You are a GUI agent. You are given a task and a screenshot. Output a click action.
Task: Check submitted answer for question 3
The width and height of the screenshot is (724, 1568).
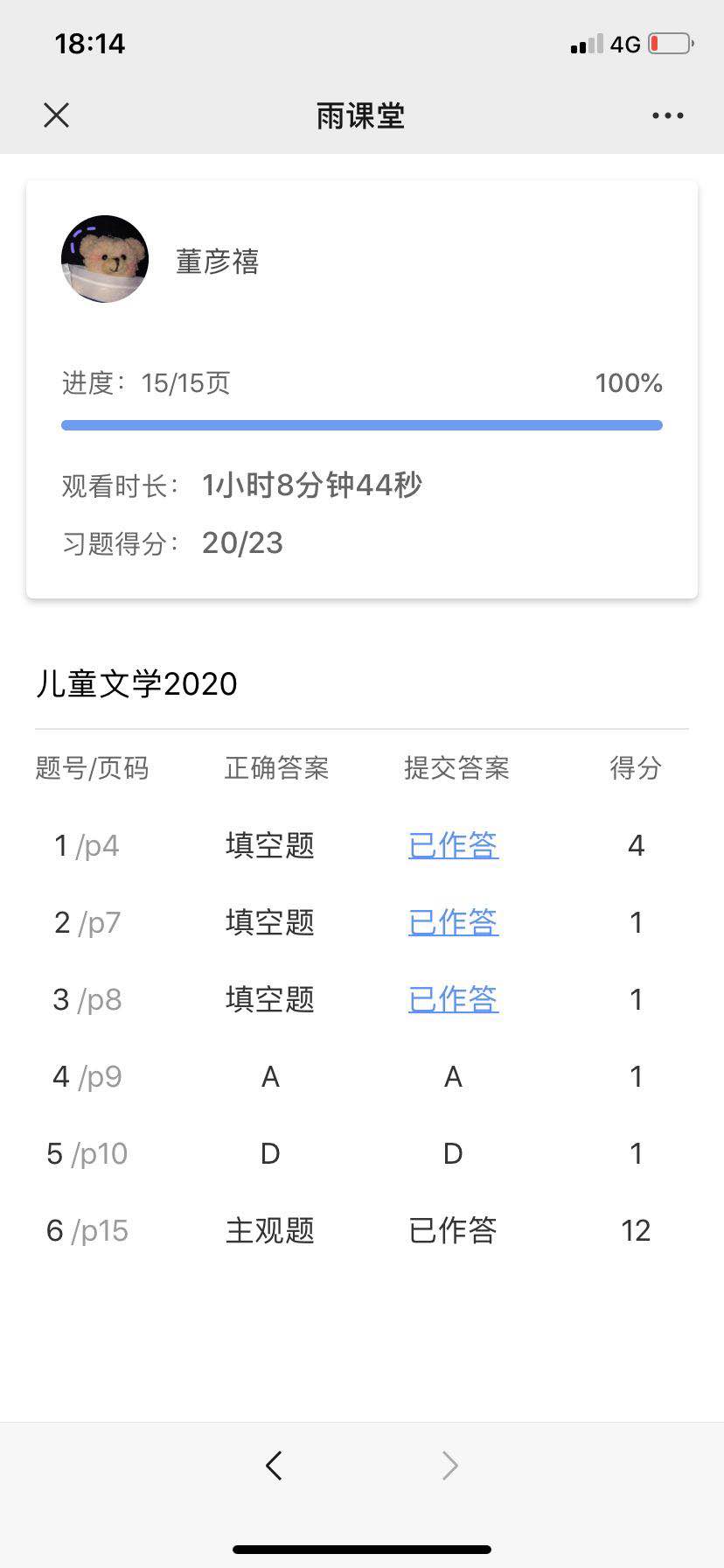(x=453, y=999)
